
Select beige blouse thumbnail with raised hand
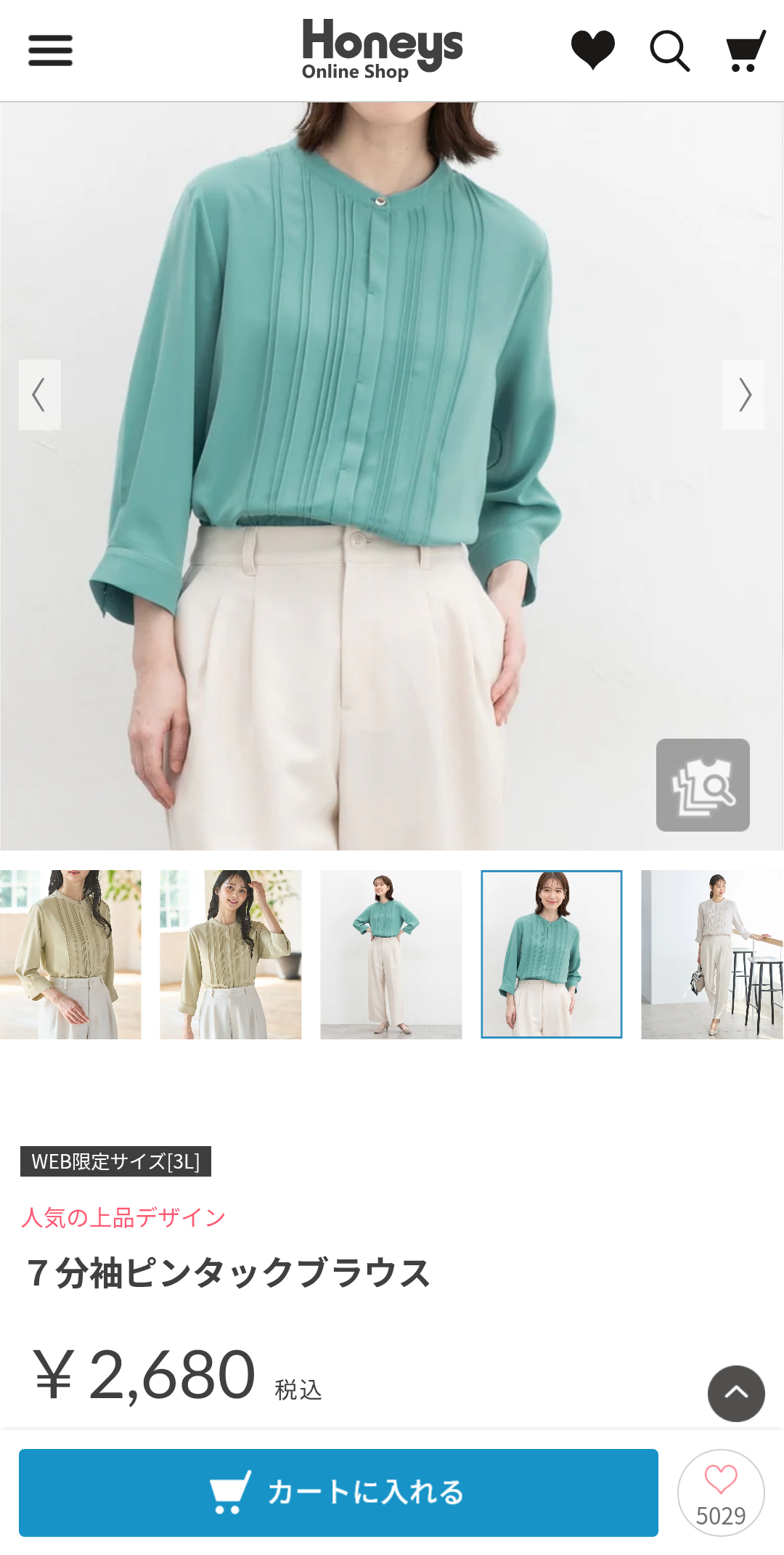click(231, 954)
